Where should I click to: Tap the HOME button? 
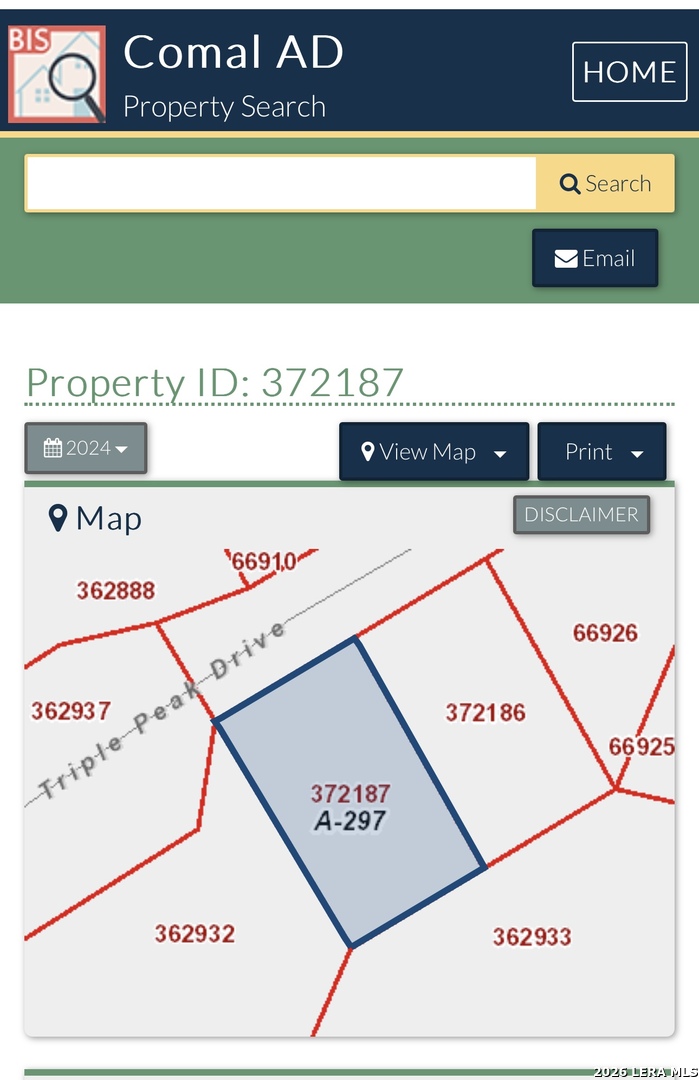tap(629, 72)
